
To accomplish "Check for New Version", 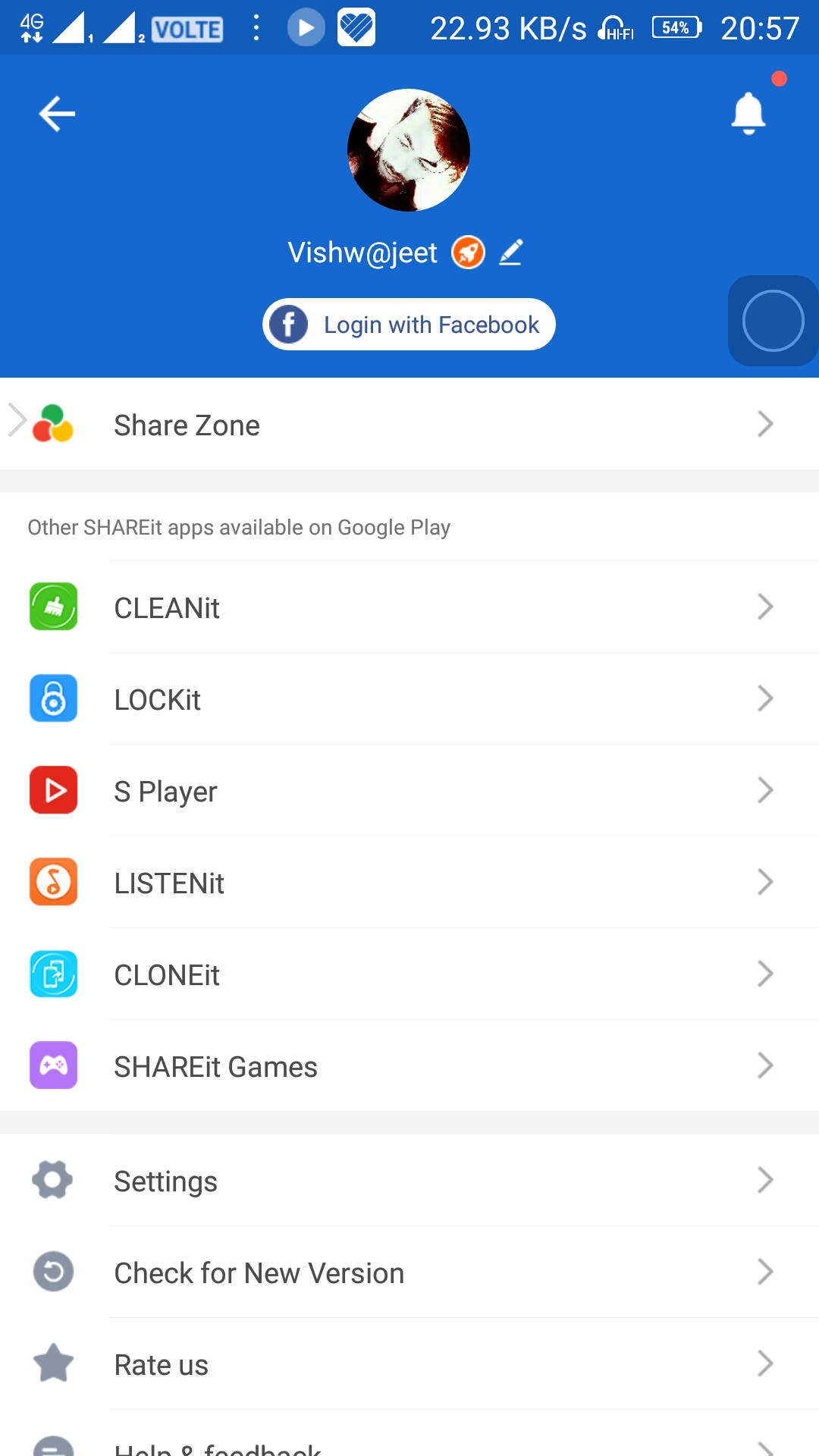I will (x=409, y=1272).
